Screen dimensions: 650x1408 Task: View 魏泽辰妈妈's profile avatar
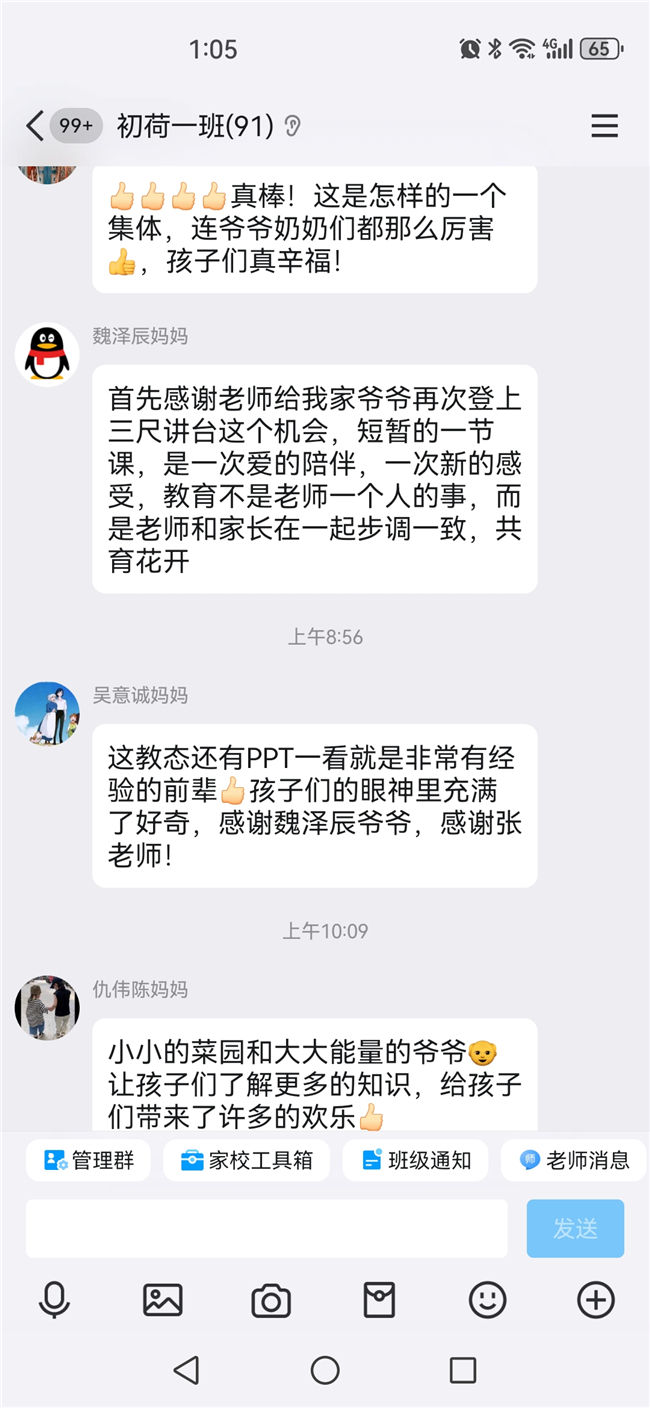coord(47,354)
